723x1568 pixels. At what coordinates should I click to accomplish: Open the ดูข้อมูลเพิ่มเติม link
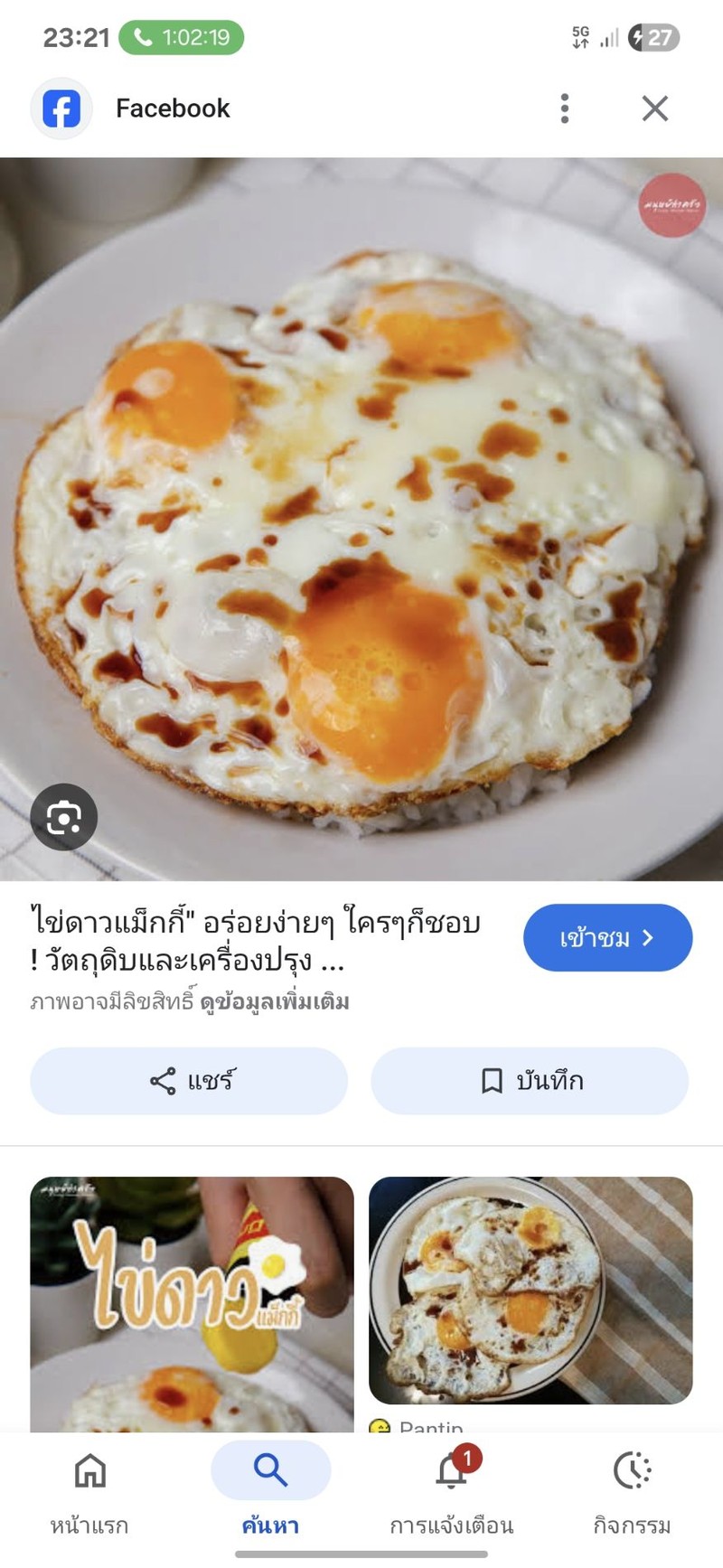click(x=275, y=1001)
